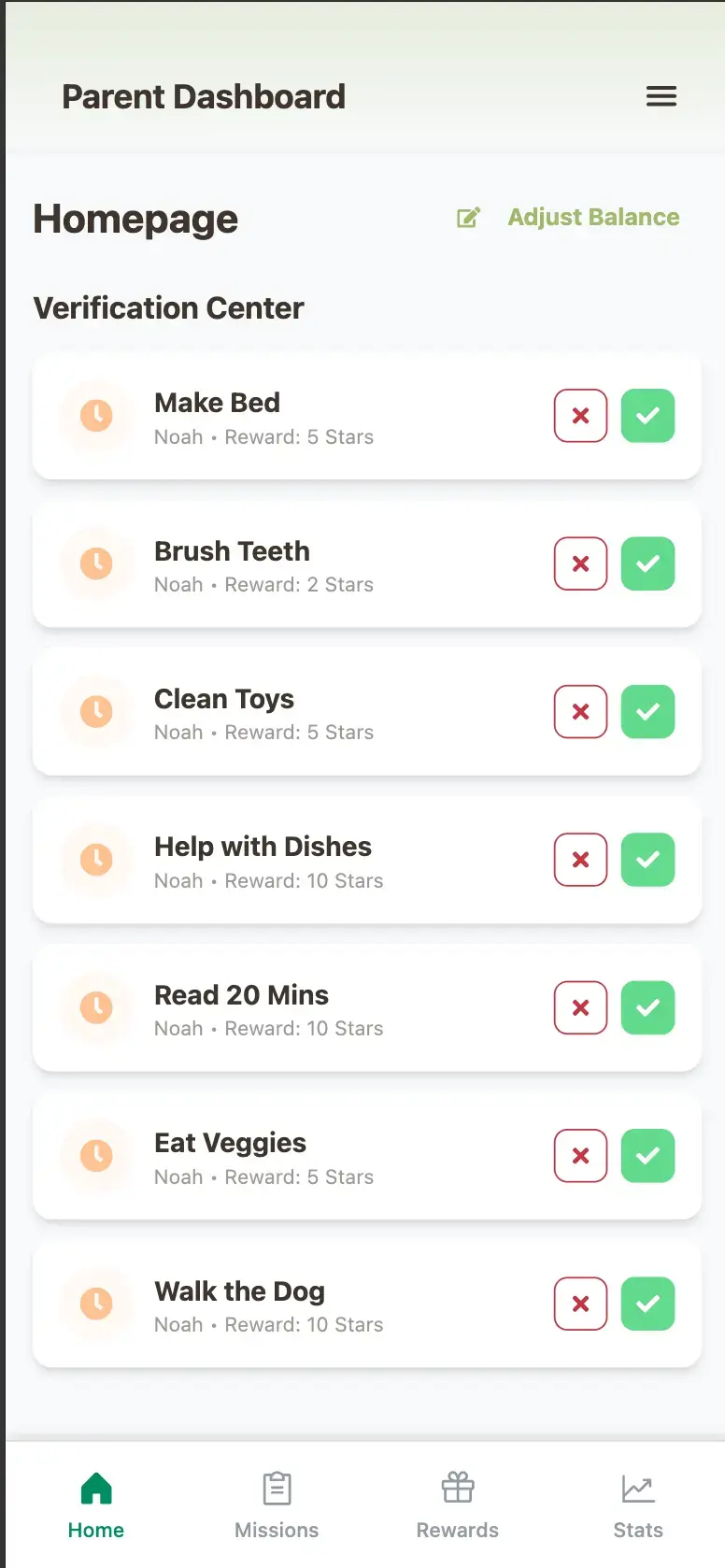Open the Adjust Balance link
Screen dimensions: 725x1568
pos(592,217)
